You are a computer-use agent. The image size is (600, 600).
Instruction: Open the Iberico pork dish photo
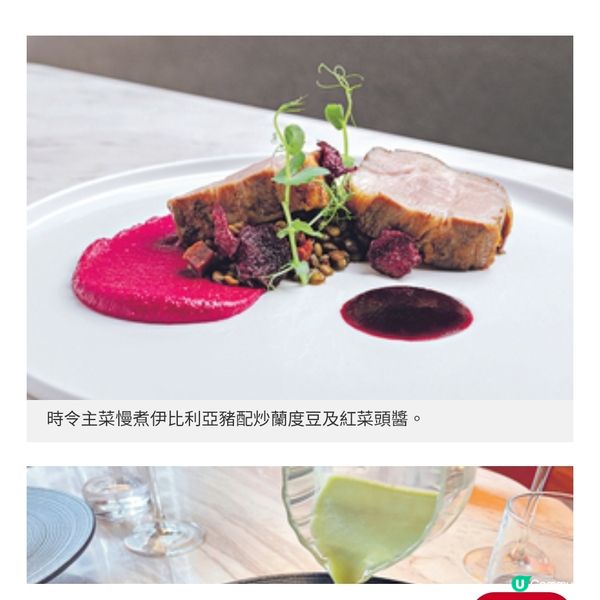click(300, 218)
